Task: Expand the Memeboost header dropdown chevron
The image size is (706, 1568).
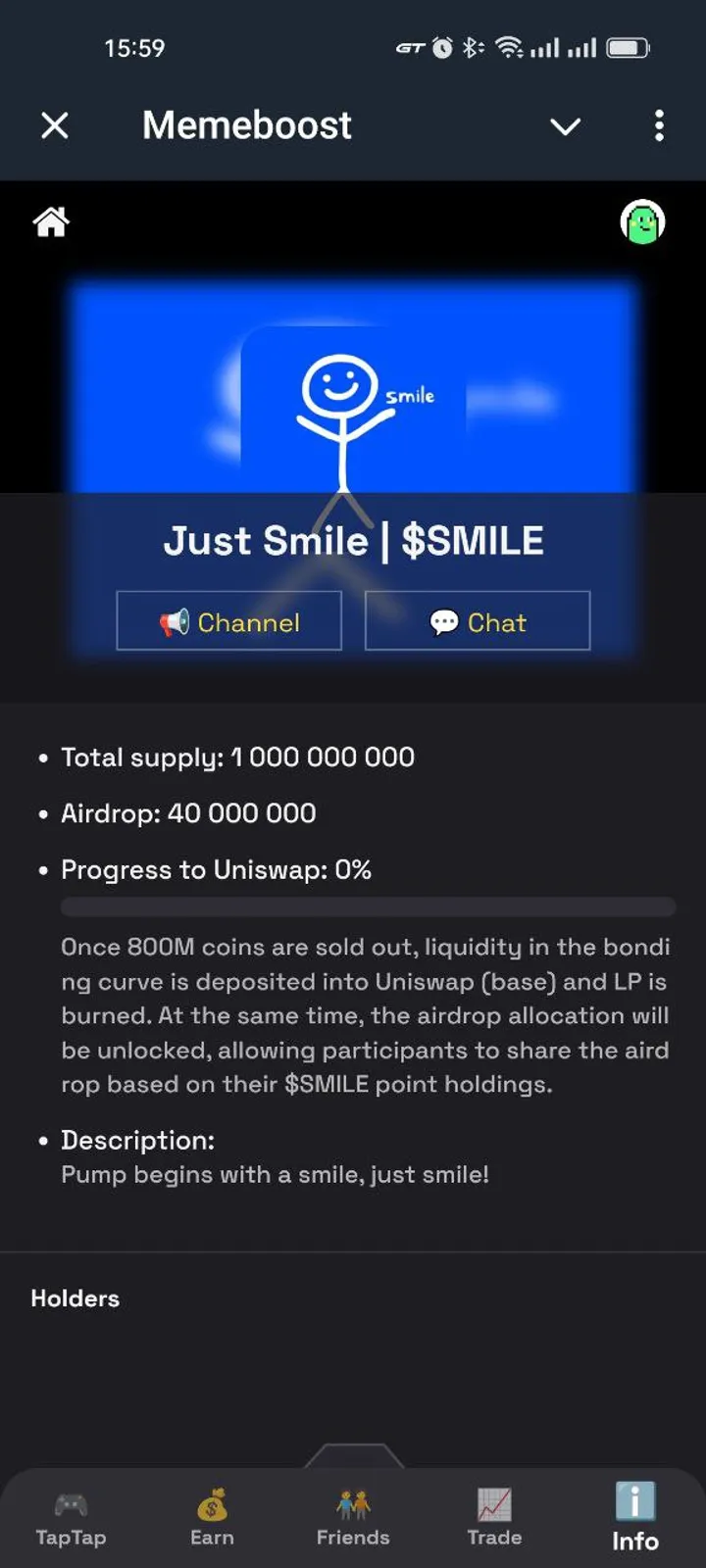Action: [x=565, y=126]
